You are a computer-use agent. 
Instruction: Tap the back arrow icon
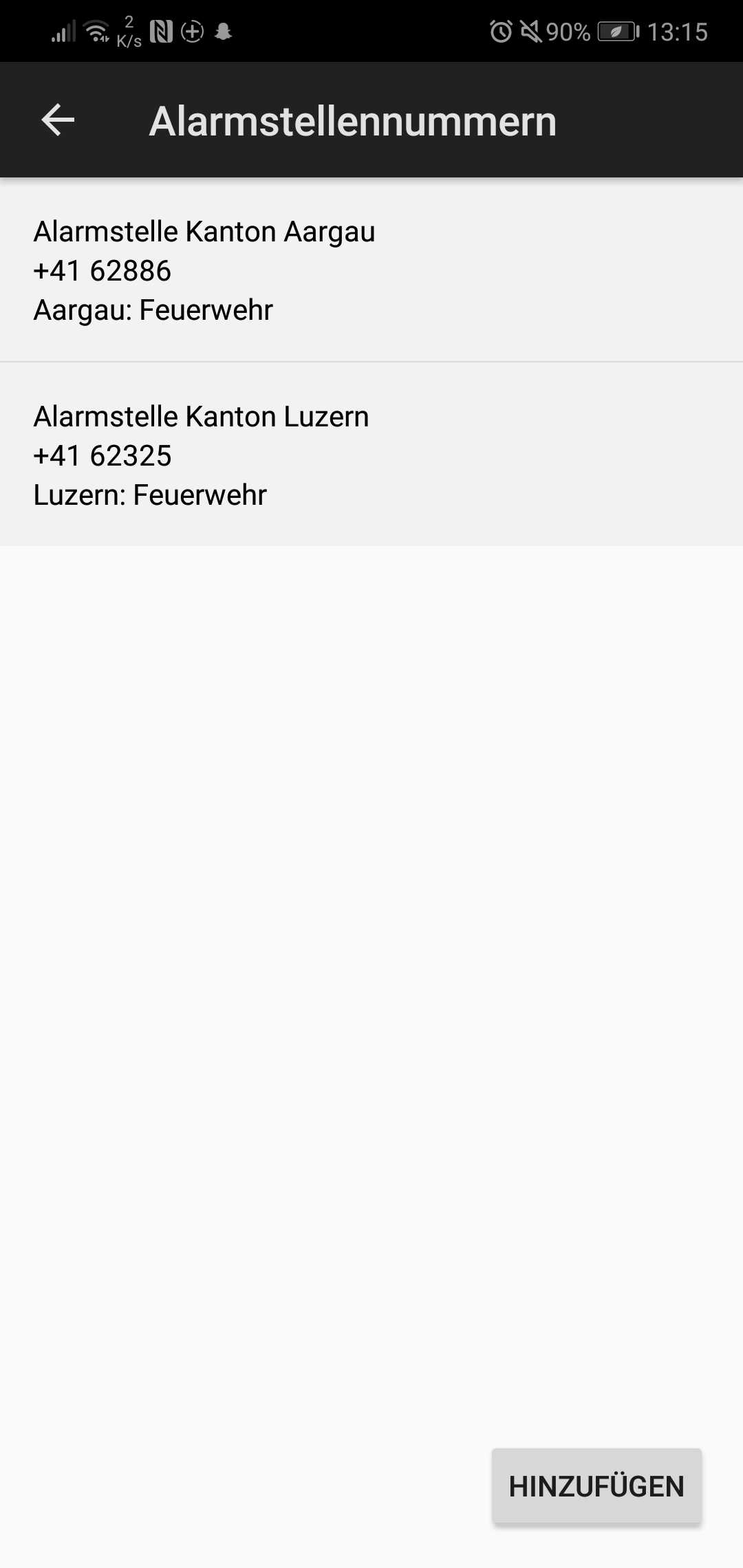(x=57, y=121)
